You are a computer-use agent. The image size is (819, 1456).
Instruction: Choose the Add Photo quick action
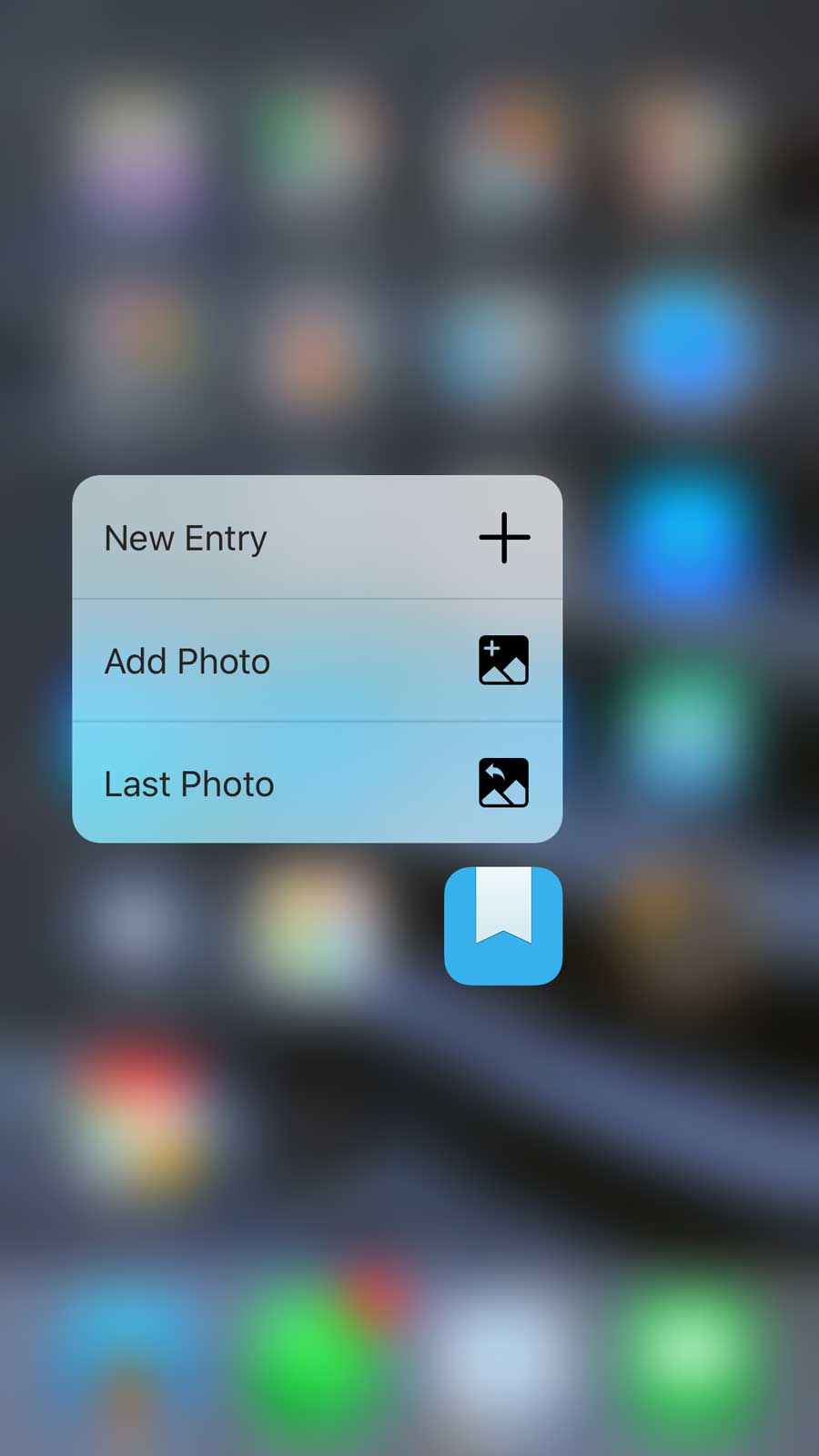[x=317, y=661]
